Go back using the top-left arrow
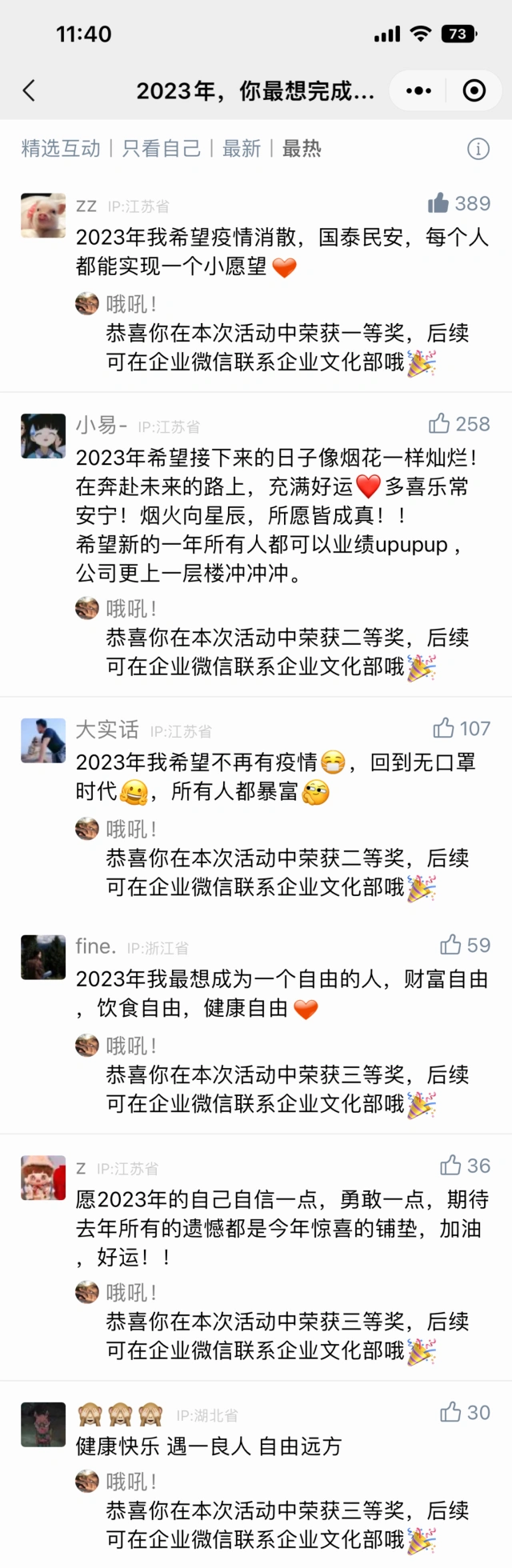The width and height of the screenshot is (512, 1568). click(x=30, y=90)
